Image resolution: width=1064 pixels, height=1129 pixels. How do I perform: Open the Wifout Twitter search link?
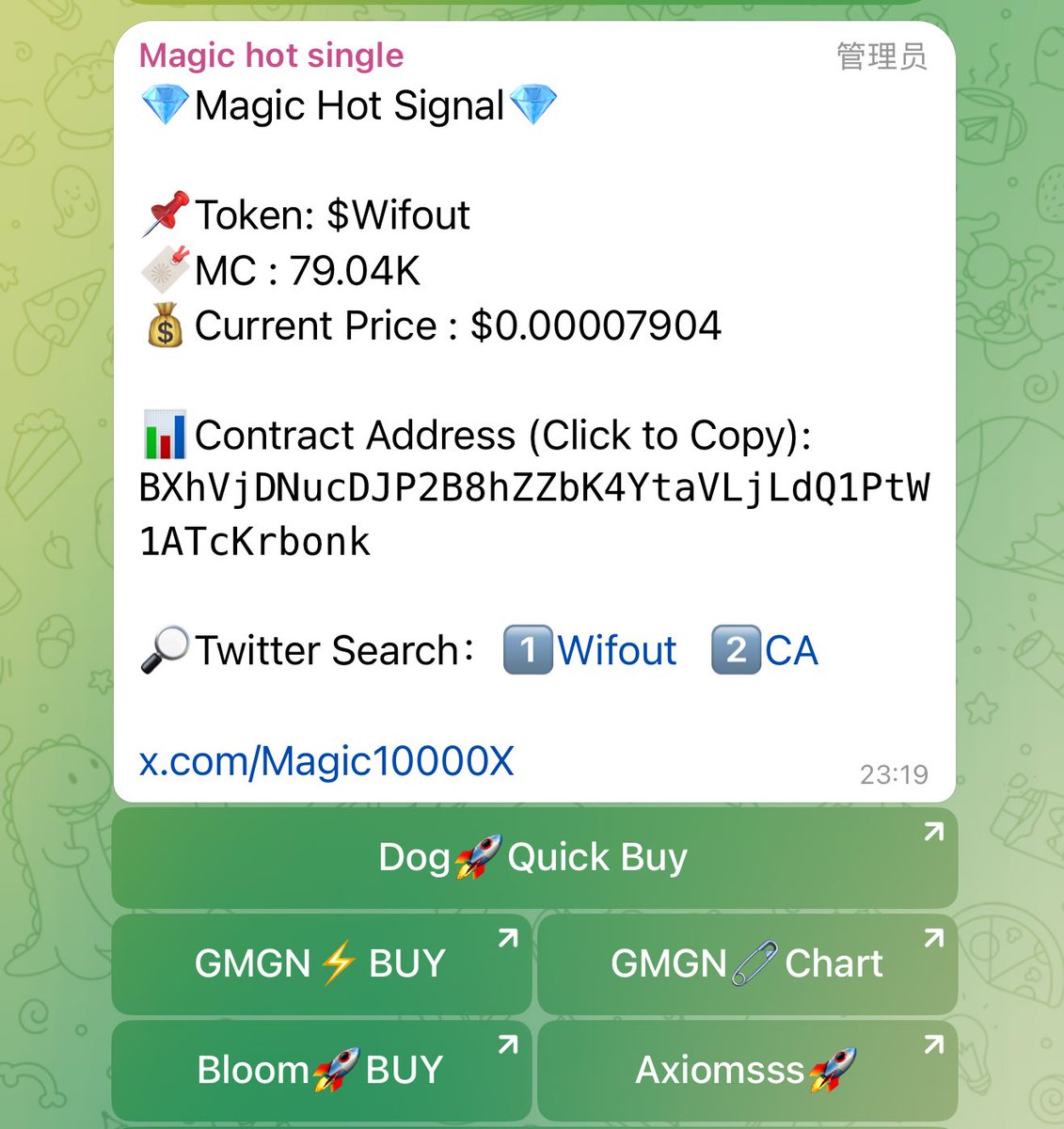tap(616, 650)
